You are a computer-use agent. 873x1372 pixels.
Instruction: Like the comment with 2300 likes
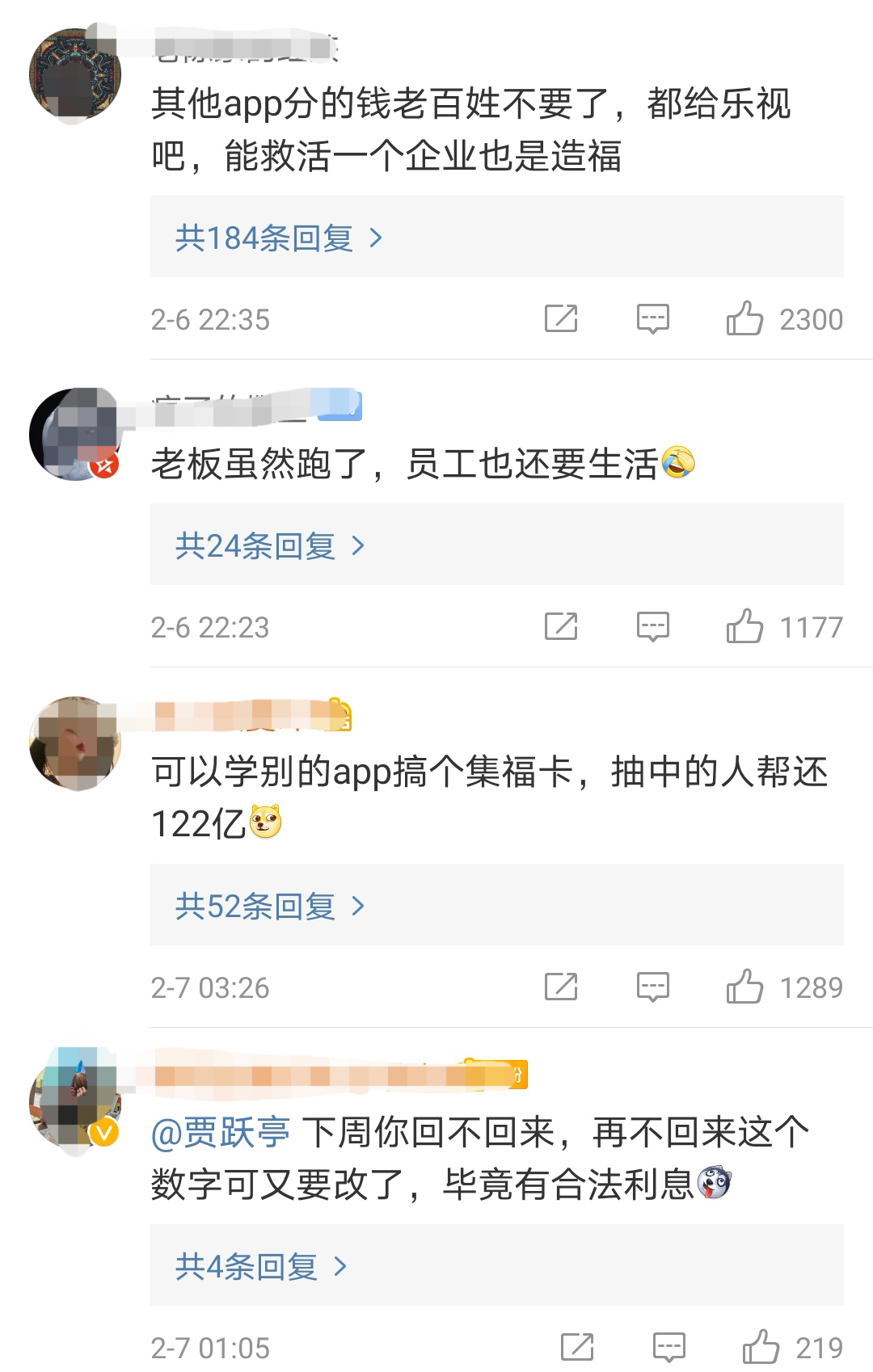(744, 319)
